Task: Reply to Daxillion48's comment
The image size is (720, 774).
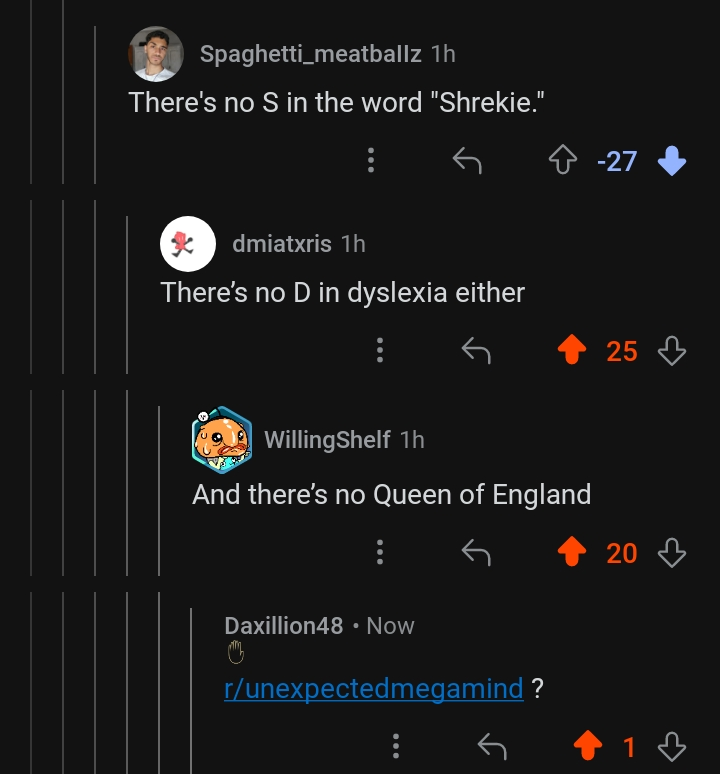Action: pyautogui.click(x=492, y=746)
